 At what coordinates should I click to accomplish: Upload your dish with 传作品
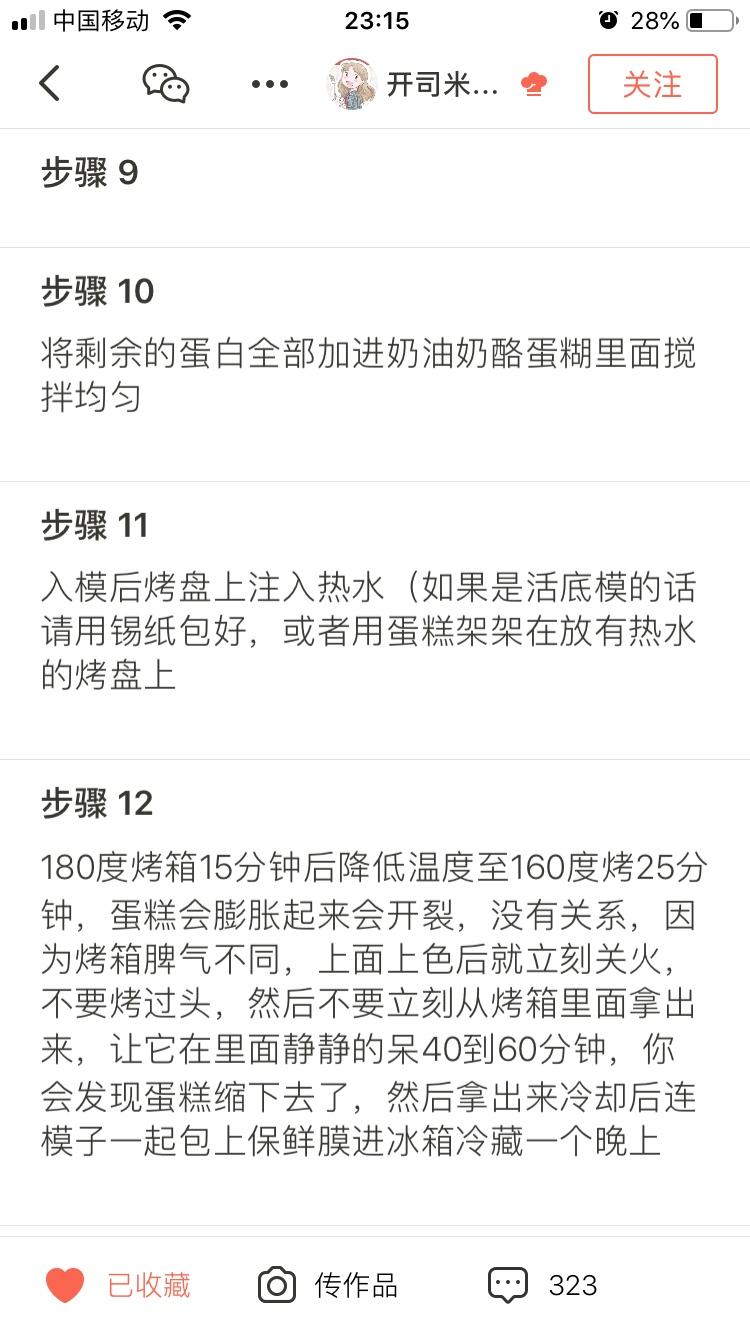click(328, 1285)
